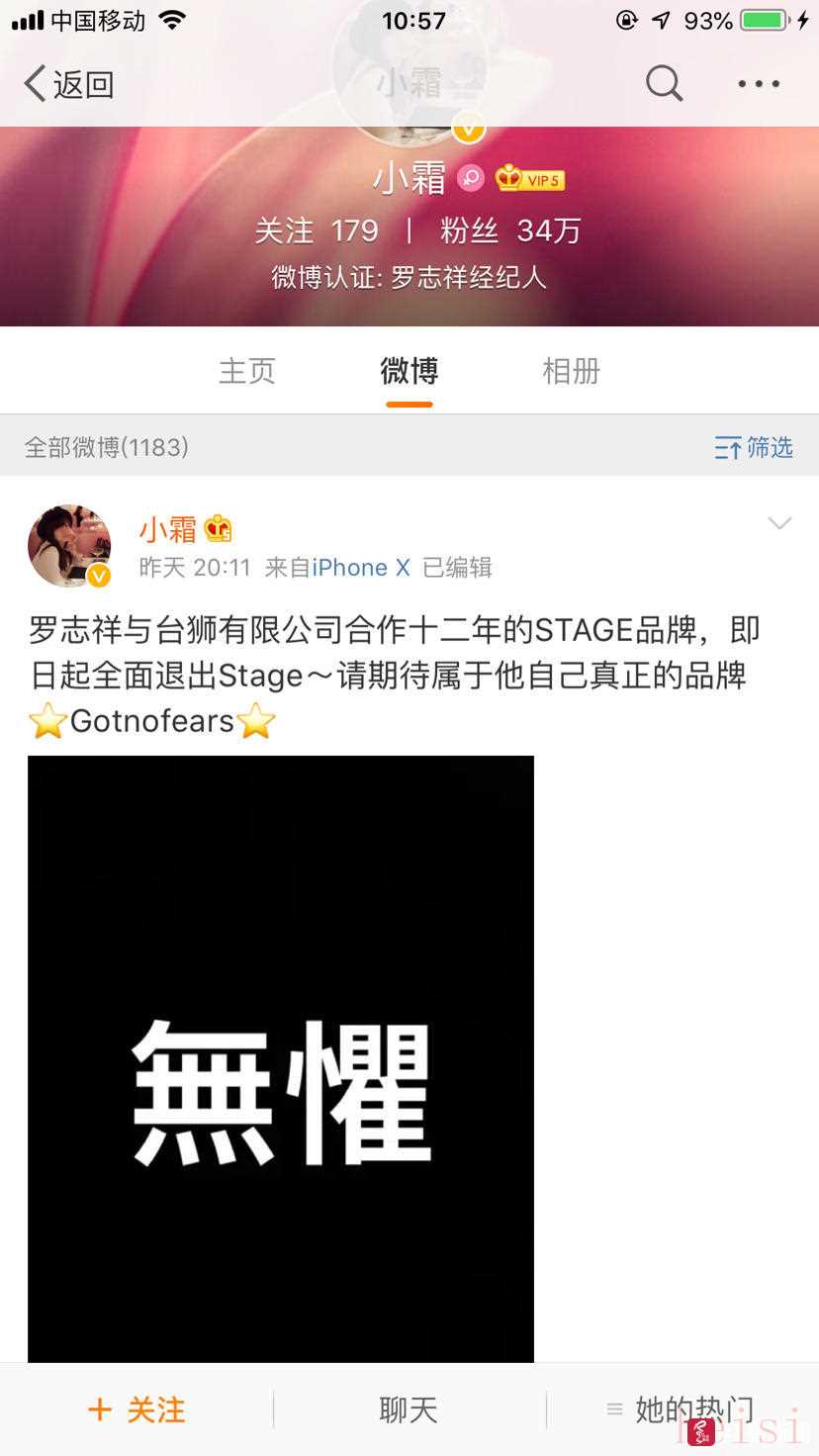Go back with the 返回 button
This screenshot has width=819, height=1456.
pos(69,84)
